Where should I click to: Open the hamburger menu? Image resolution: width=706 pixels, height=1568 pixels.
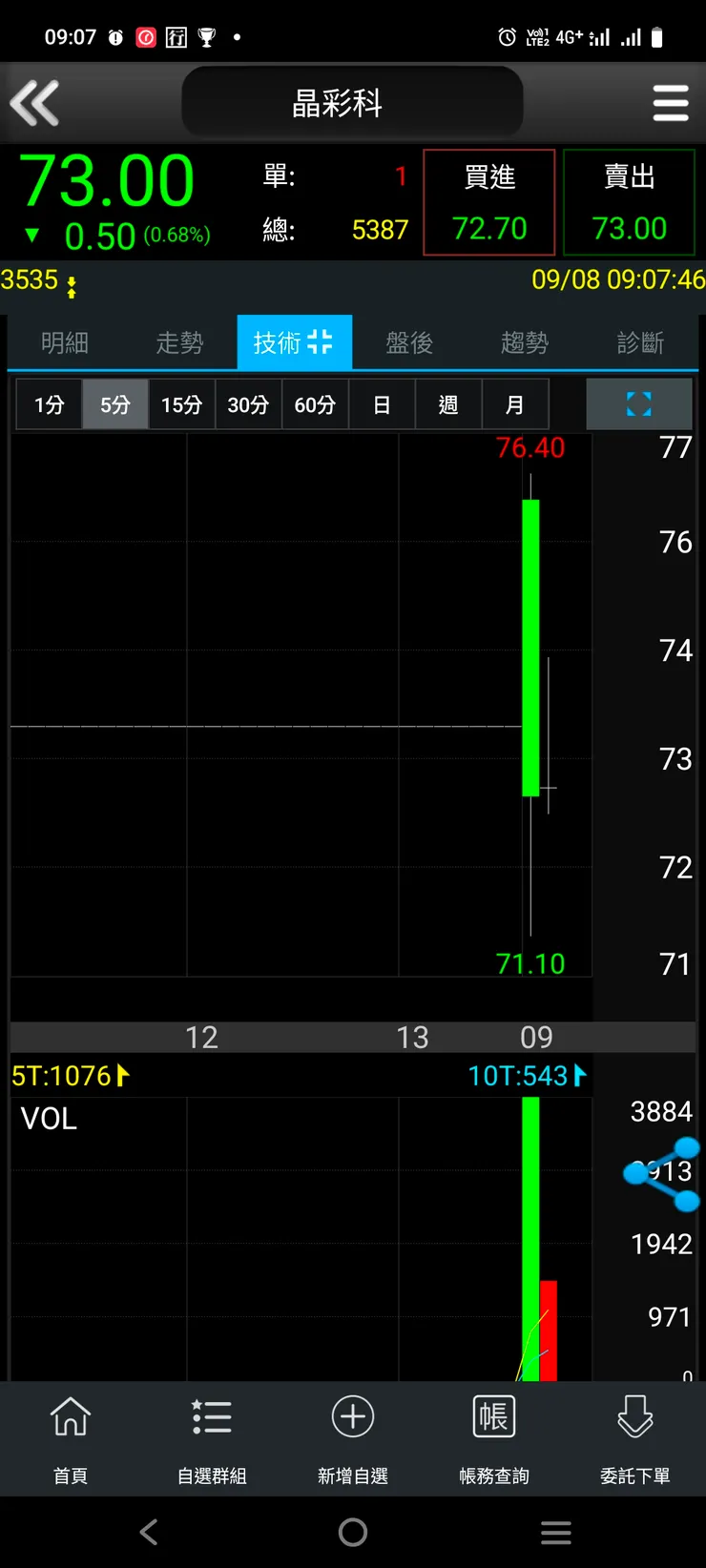(x=670, y=103)
